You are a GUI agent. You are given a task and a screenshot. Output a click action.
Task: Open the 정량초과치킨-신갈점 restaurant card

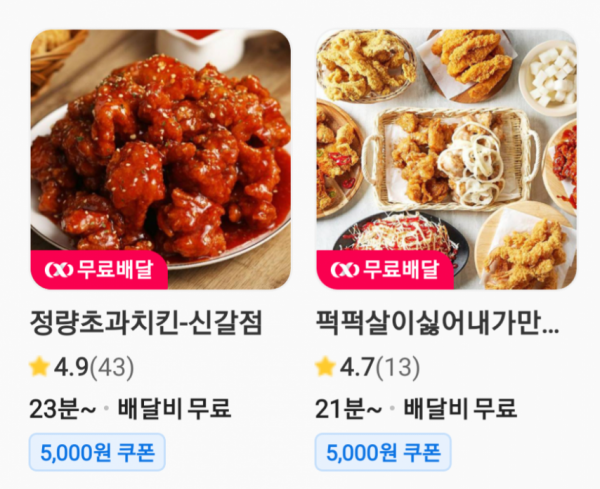[160, 160]
